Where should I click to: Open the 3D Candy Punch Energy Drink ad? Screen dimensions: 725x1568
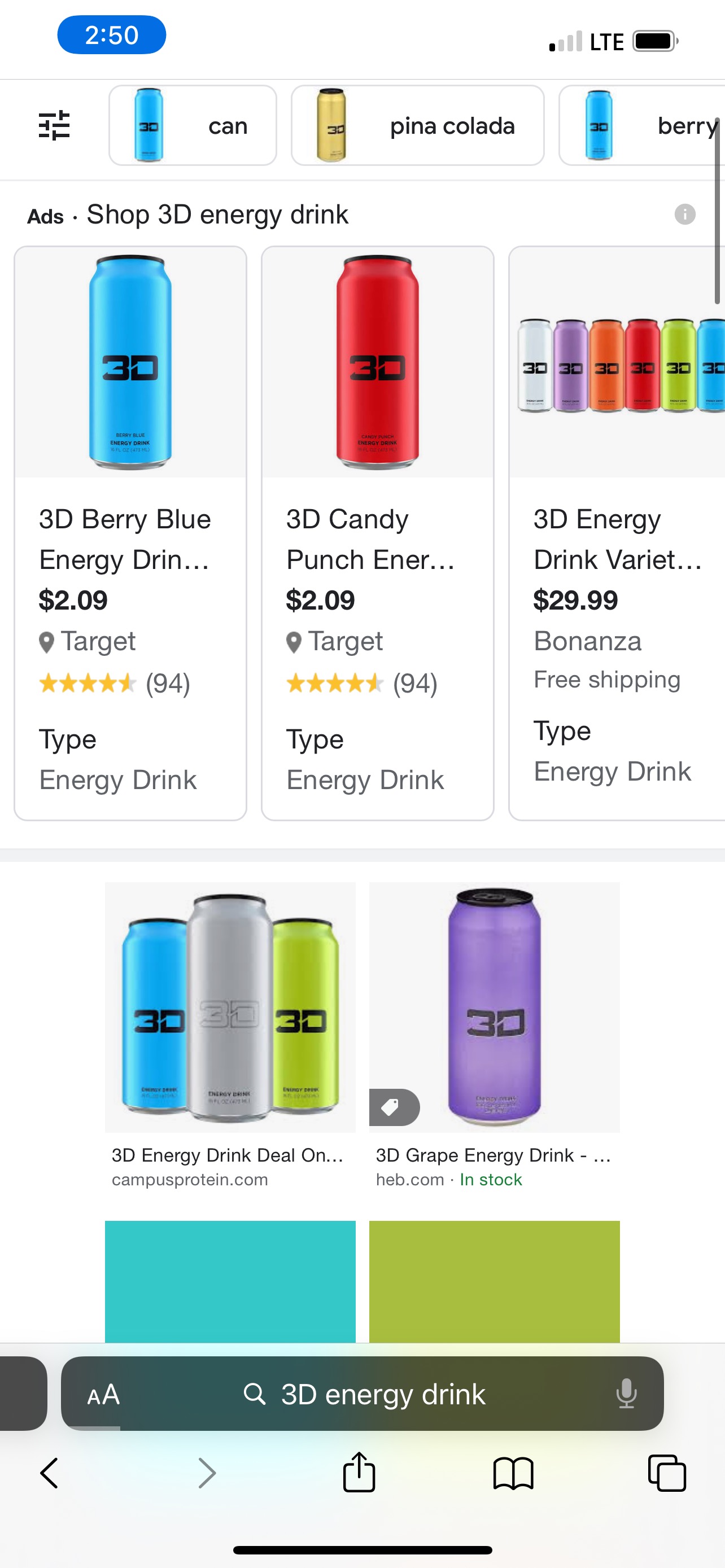[377, 533]
